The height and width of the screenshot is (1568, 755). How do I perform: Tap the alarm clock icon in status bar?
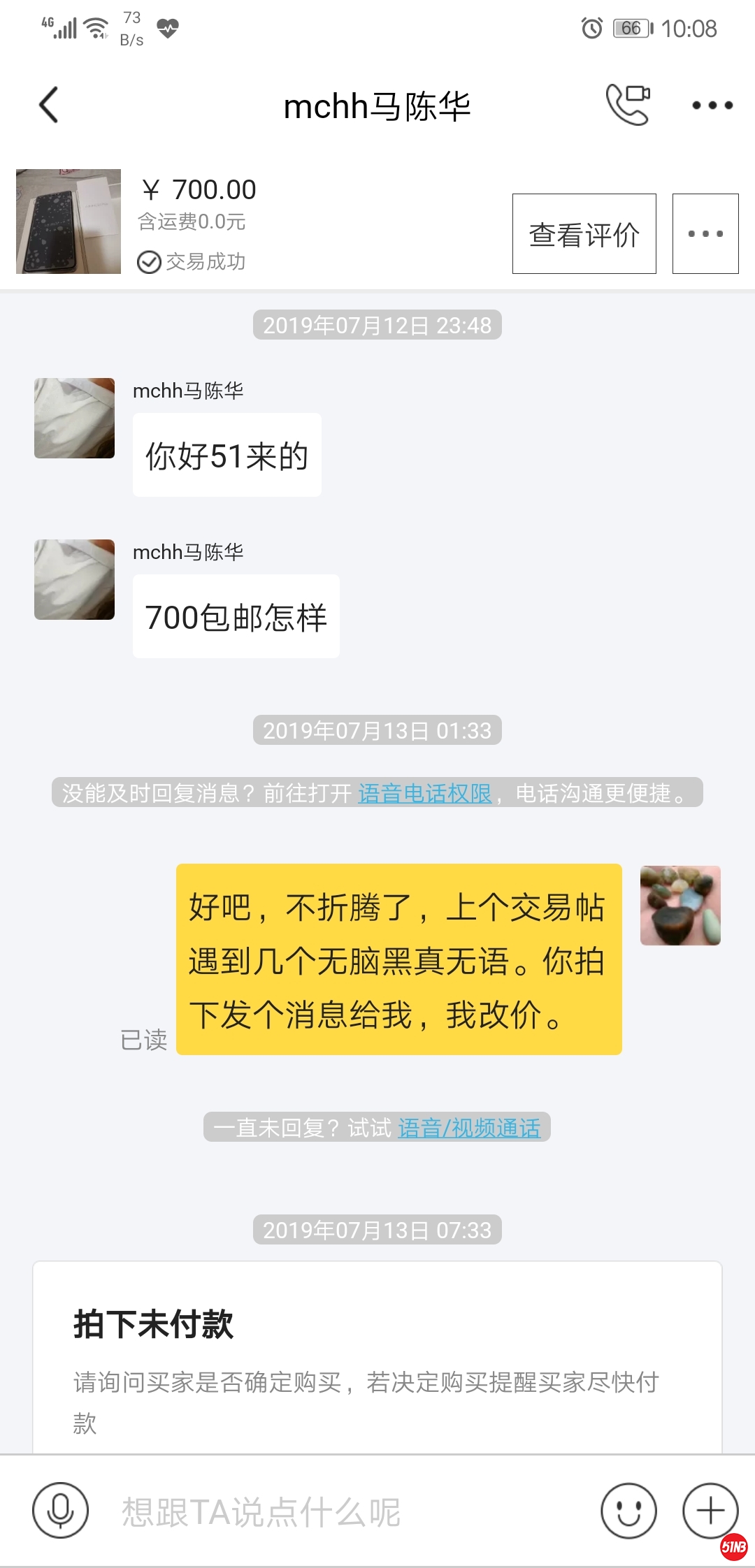click(591, 28)
